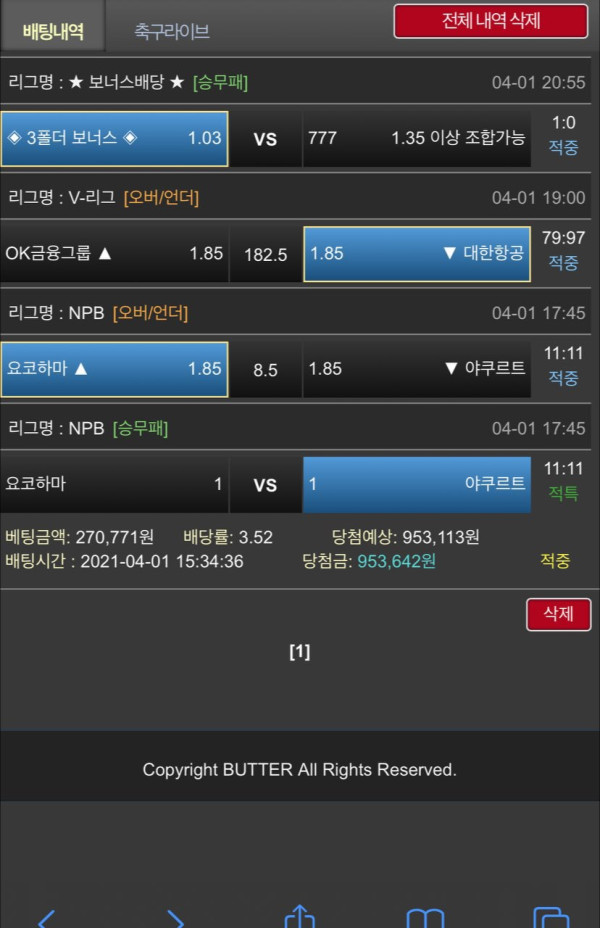Viewport: 600px width, 928px height.
Task: Open the 축구라이브 tab
Action: [172, 31]
